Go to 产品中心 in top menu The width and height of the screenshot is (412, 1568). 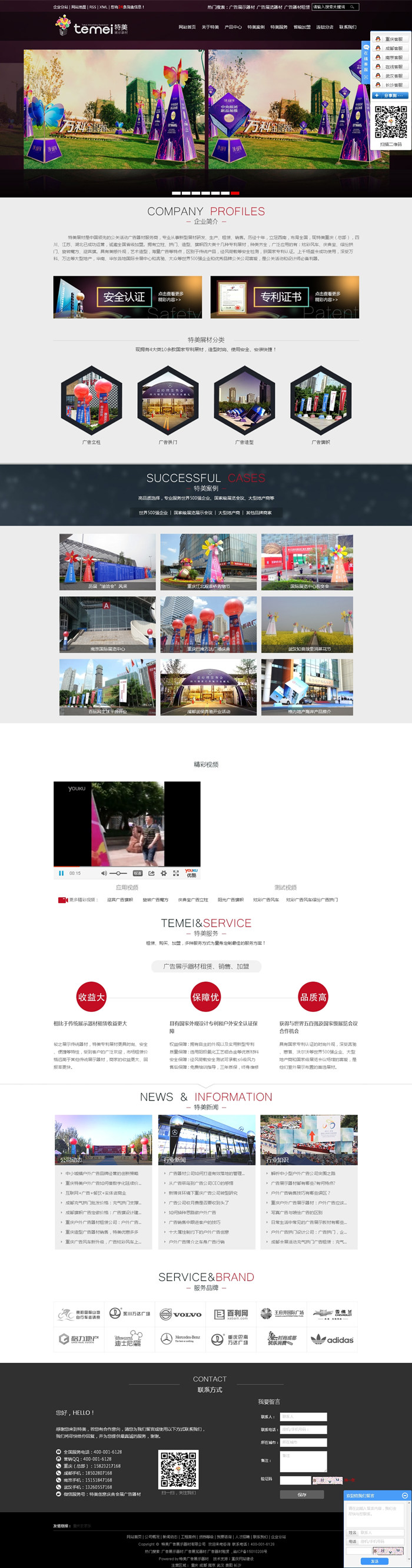[x=233, y=28]
